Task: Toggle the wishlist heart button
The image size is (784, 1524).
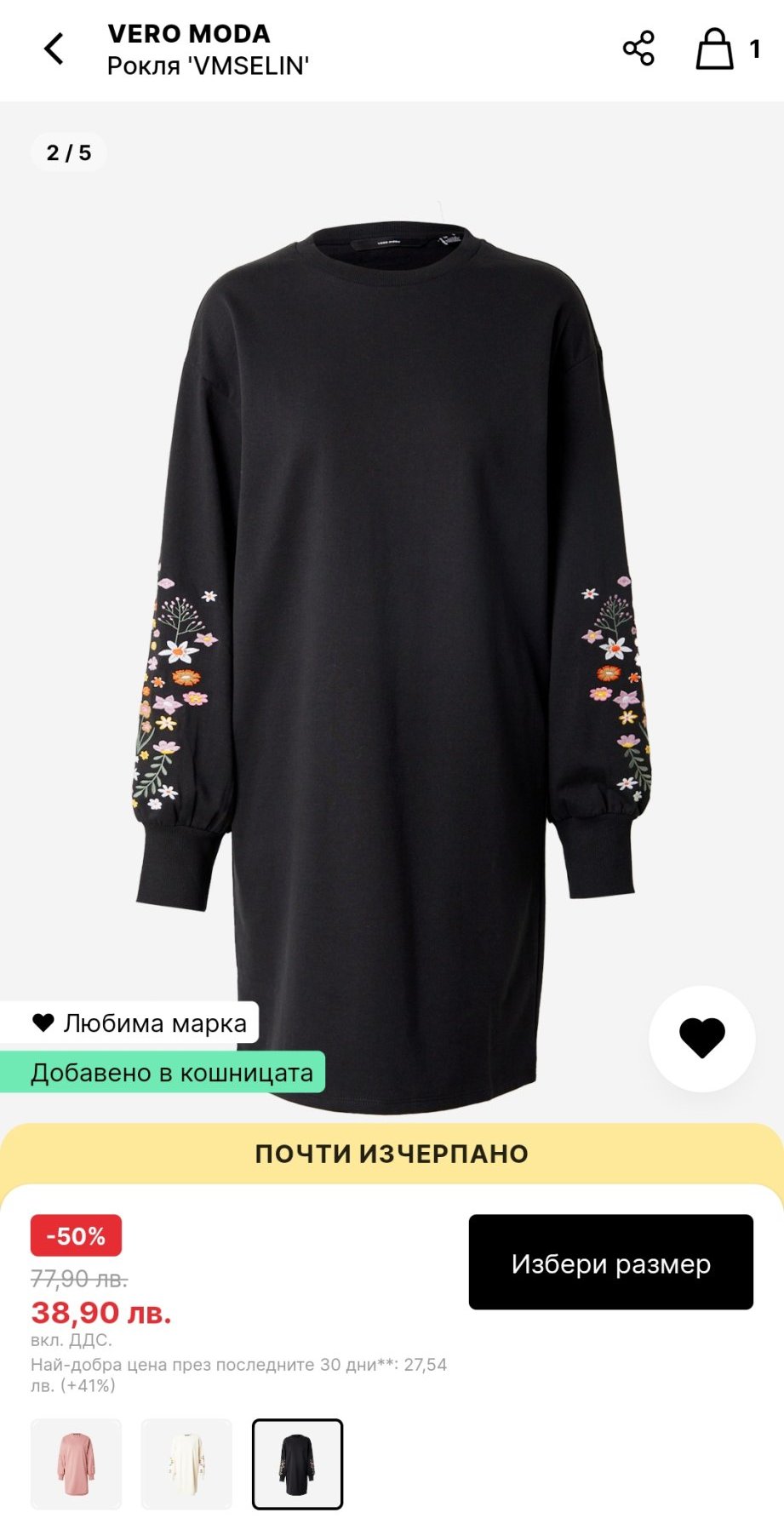Action: click(x=702, y=1039)
